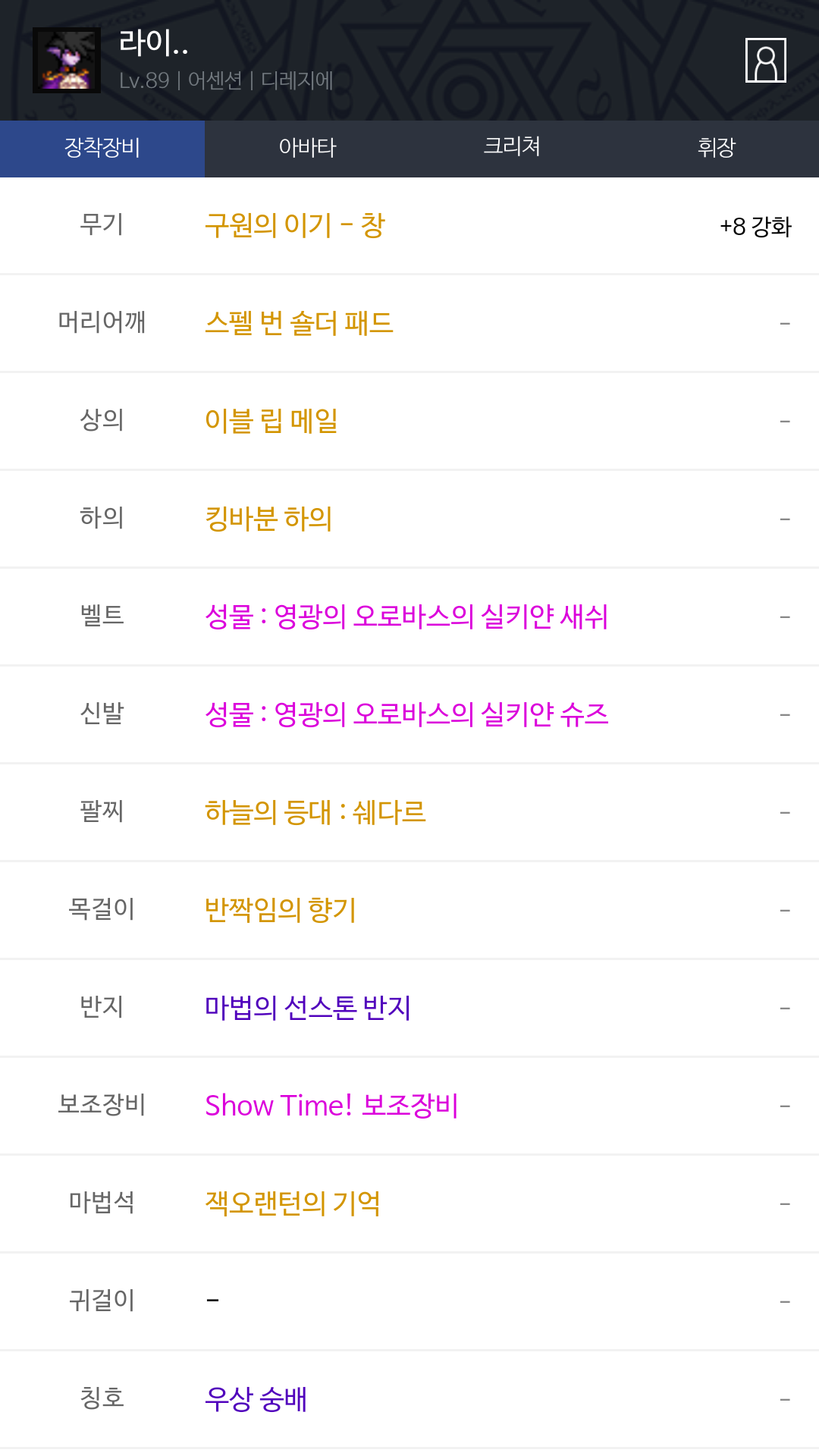Open 반짝임의 향기 necklace

point(281,910)
